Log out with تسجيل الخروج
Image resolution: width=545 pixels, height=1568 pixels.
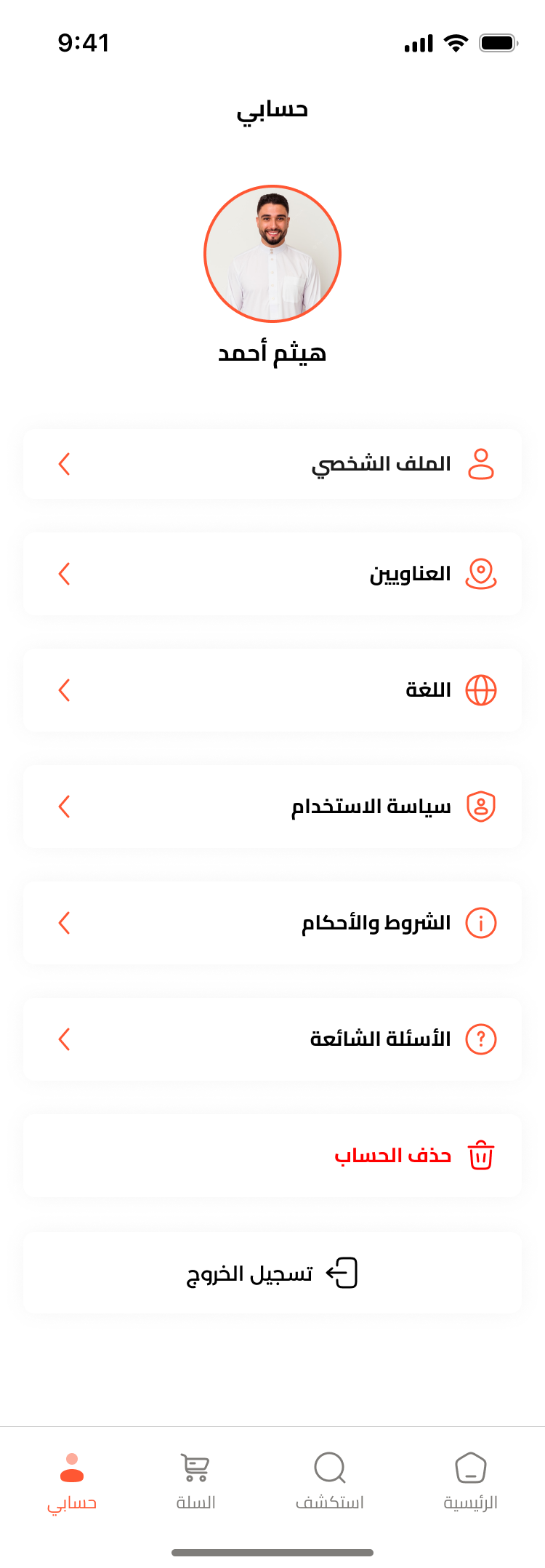click(x=272, y=1273)
